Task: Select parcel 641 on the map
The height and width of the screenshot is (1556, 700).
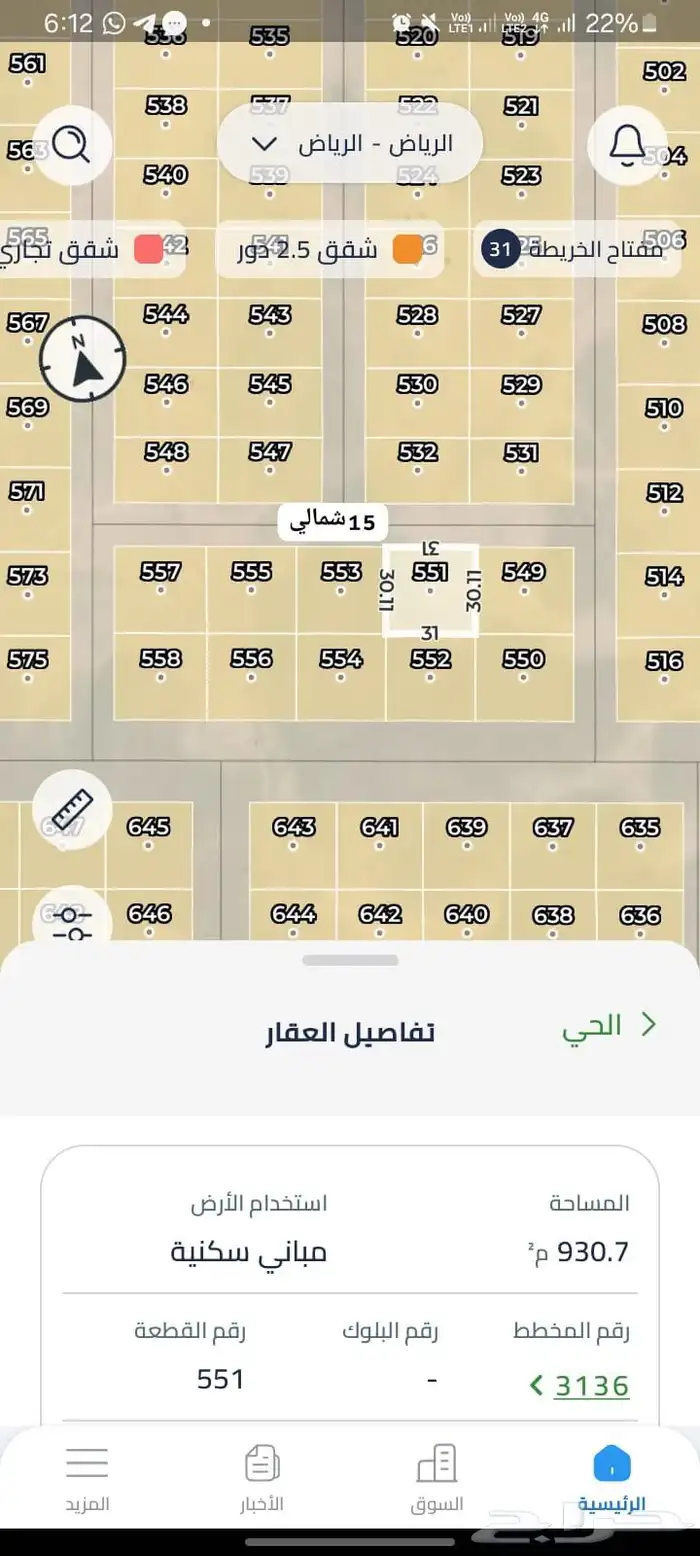Action: [x=380, y=842]
